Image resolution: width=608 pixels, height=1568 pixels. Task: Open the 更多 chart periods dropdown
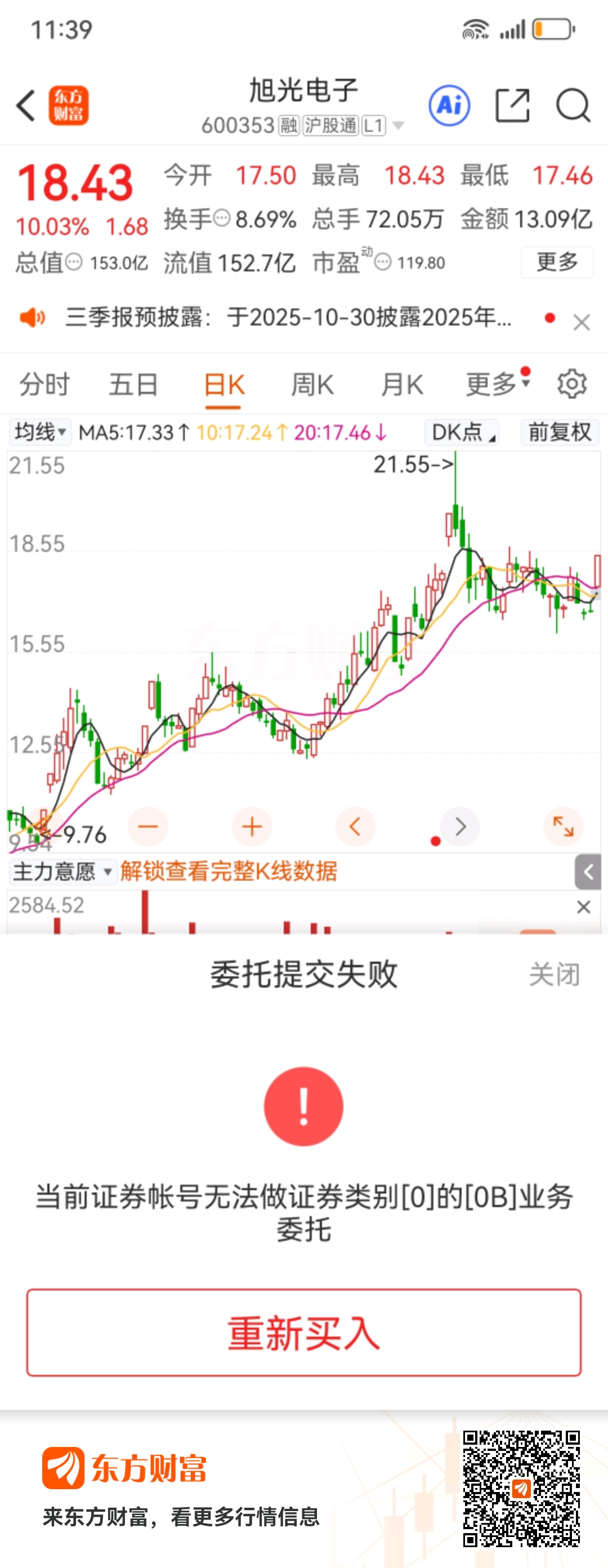tap(497, 383)
